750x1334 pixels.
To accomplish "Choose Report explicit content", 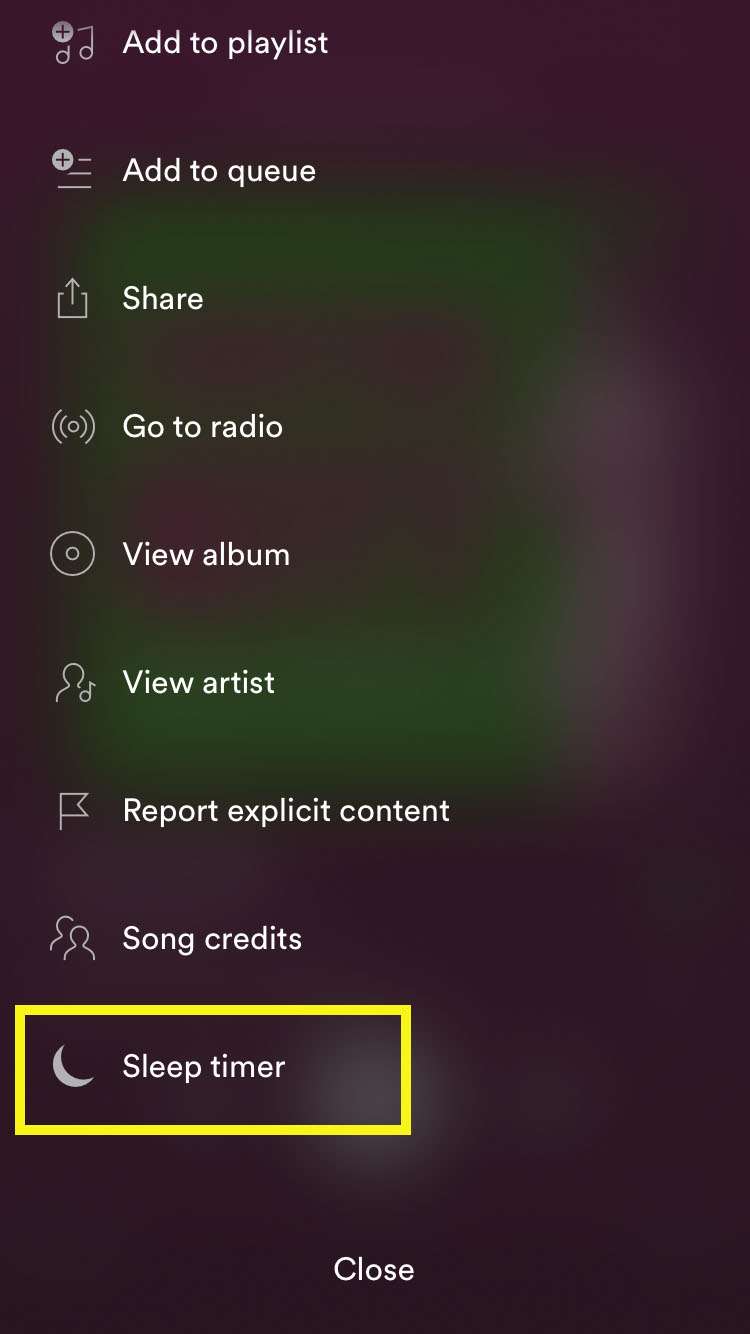I will 286,811.
